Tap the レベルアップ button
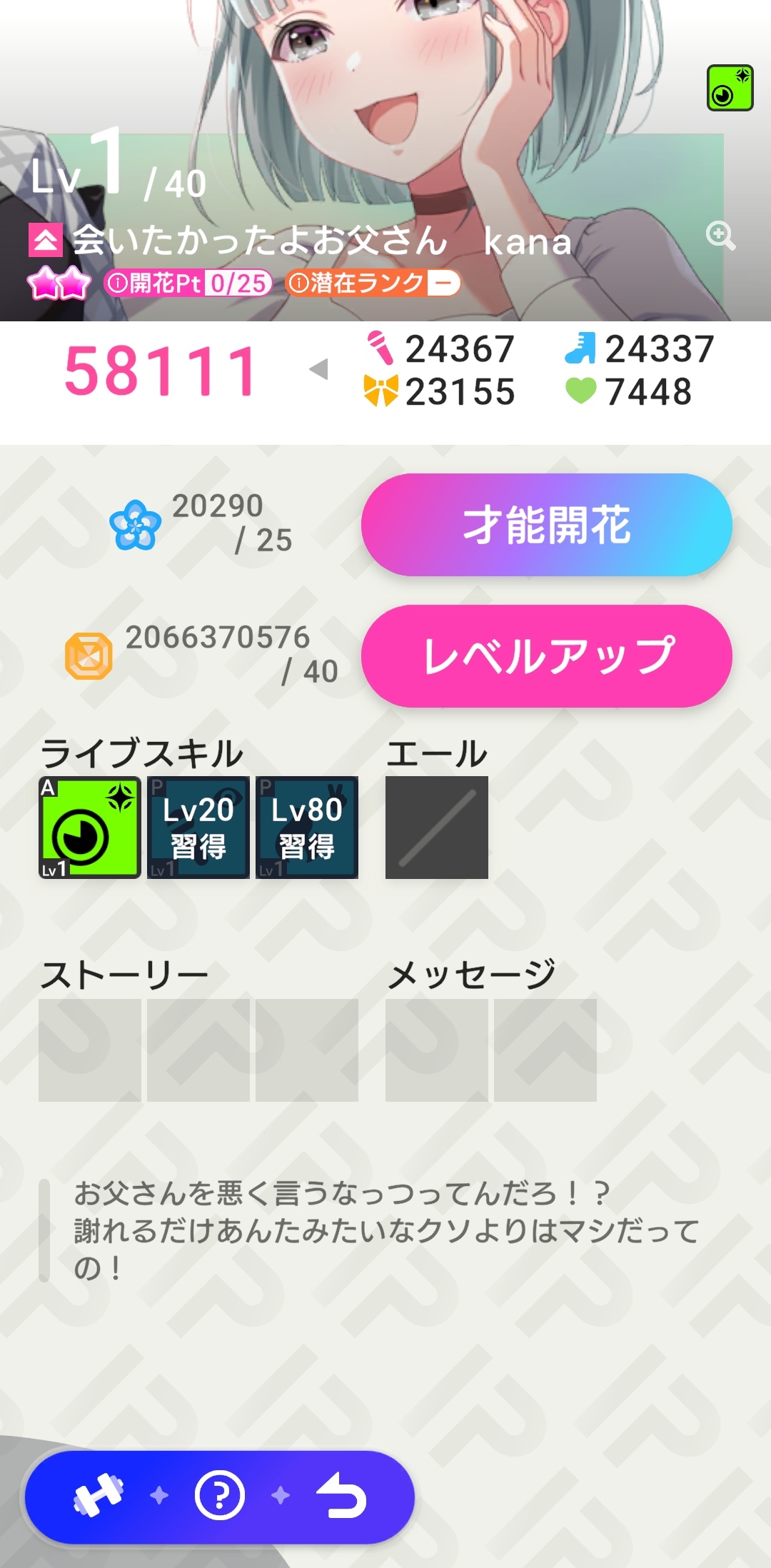Screen dimensions: 771x1568 point(547,656)
